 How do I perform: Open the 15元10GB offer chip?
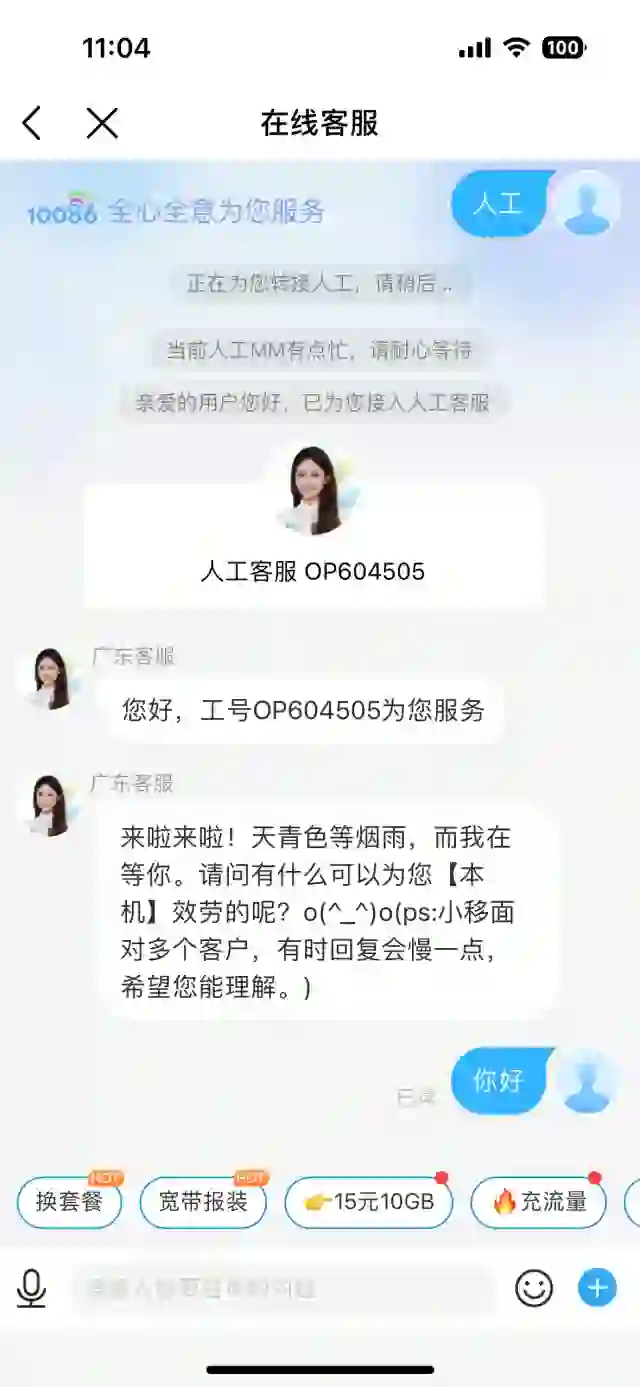pos(368,1201)
